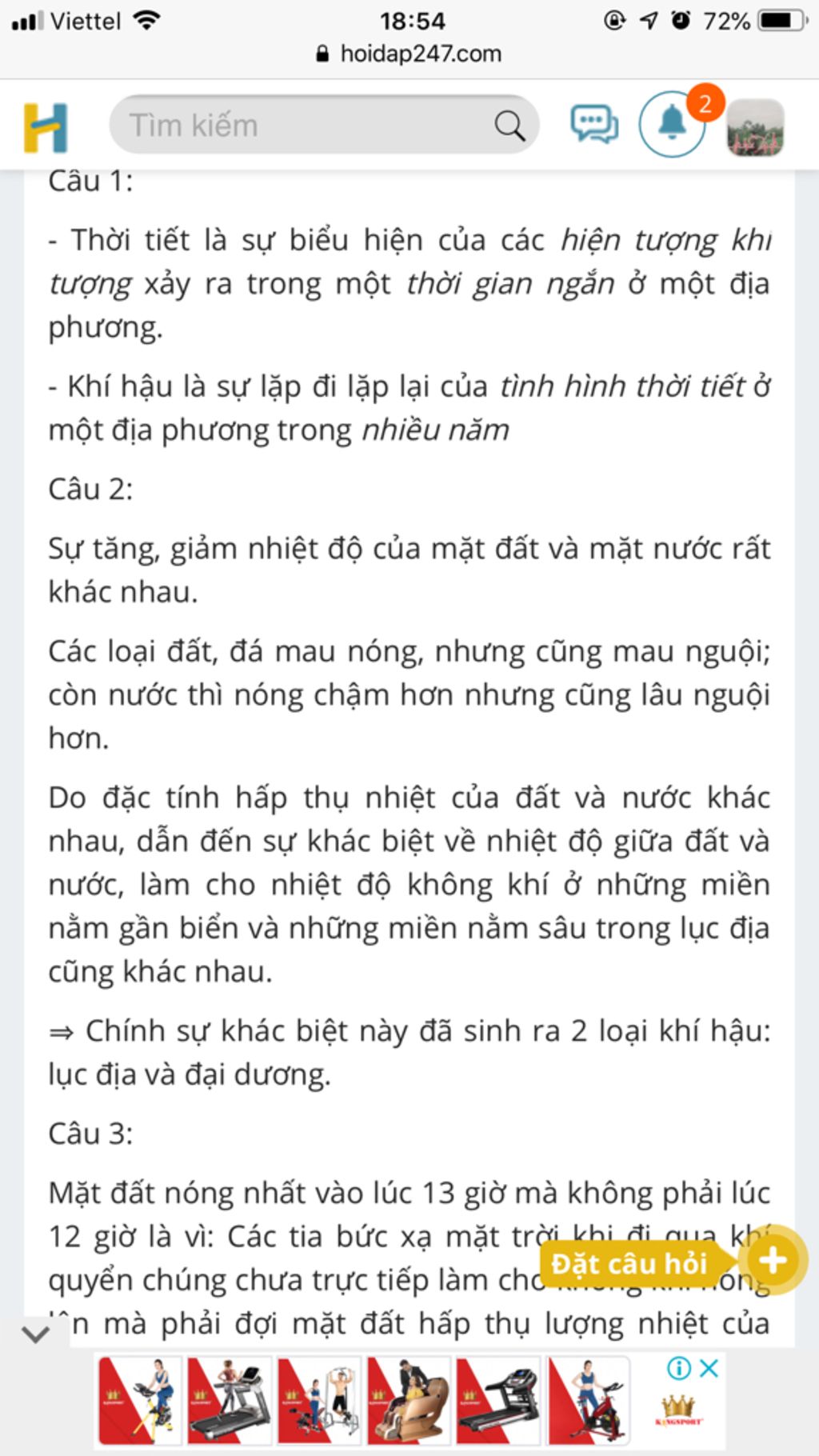
Task: Open the chat messages icon
Action: coord(593,125)
